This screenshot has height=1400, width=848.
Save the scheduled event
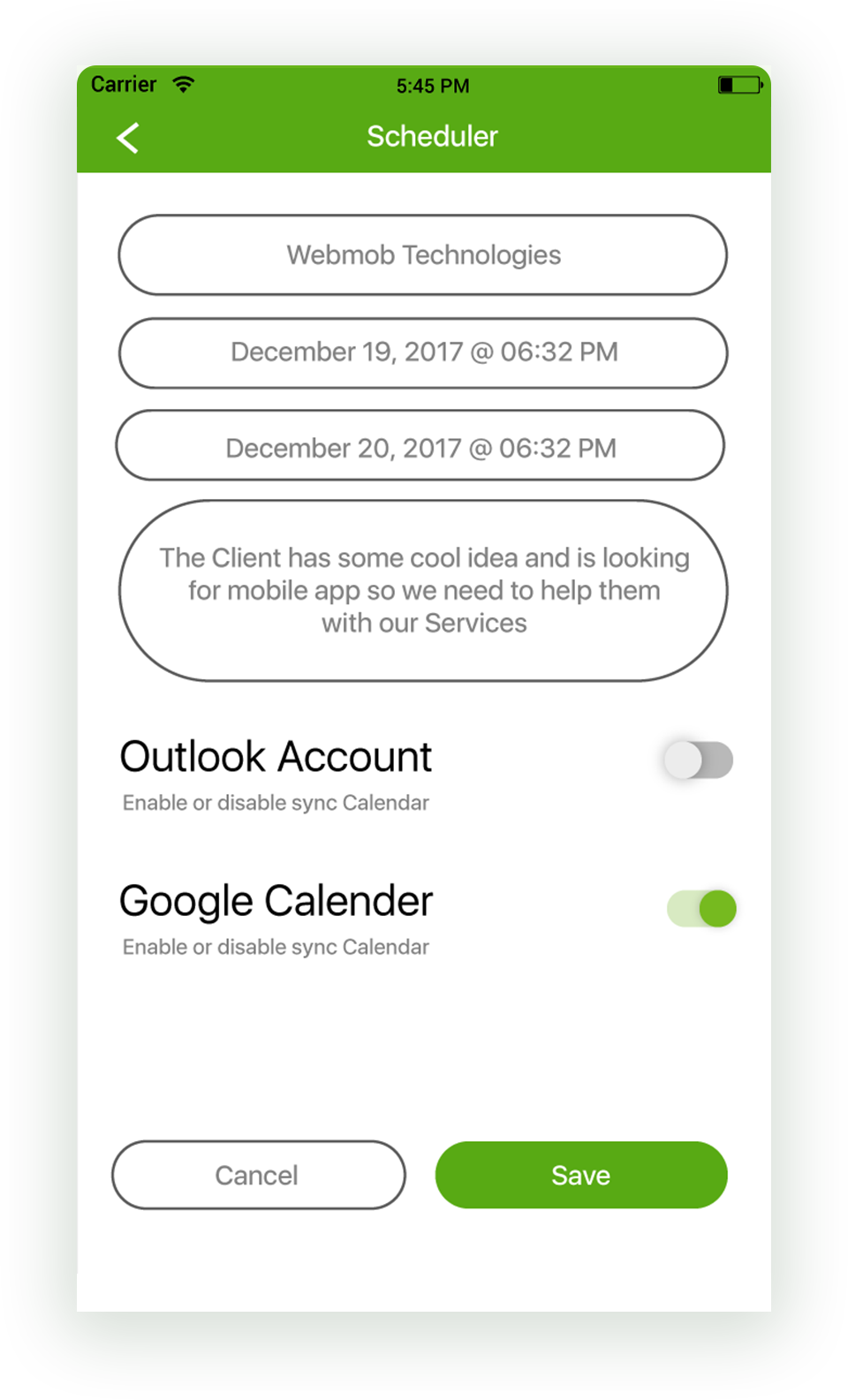pos(581,1175)
